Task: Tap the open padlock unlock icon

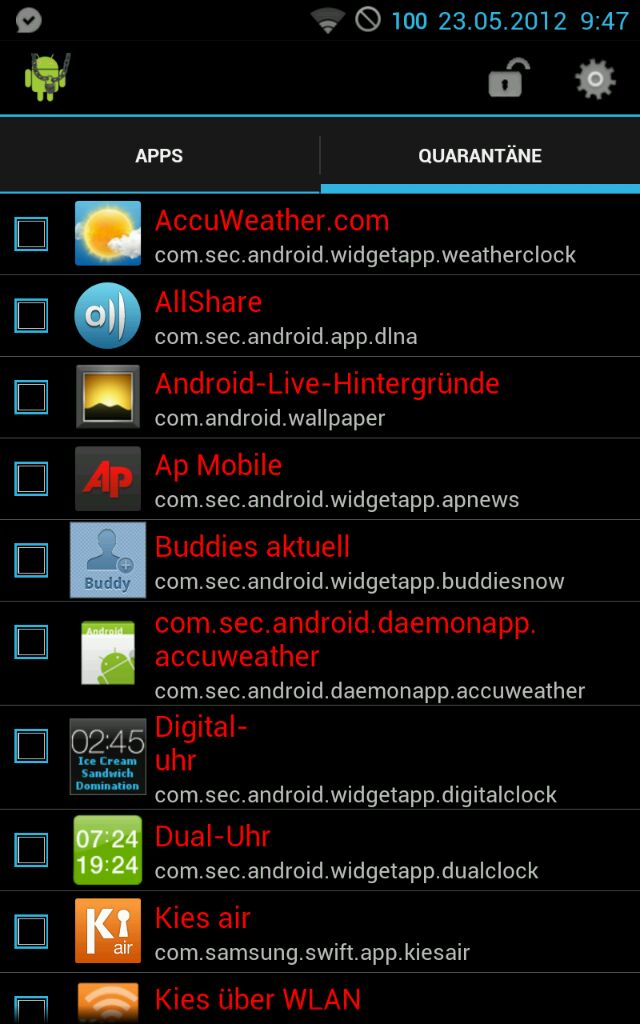Action: [509, 78]
